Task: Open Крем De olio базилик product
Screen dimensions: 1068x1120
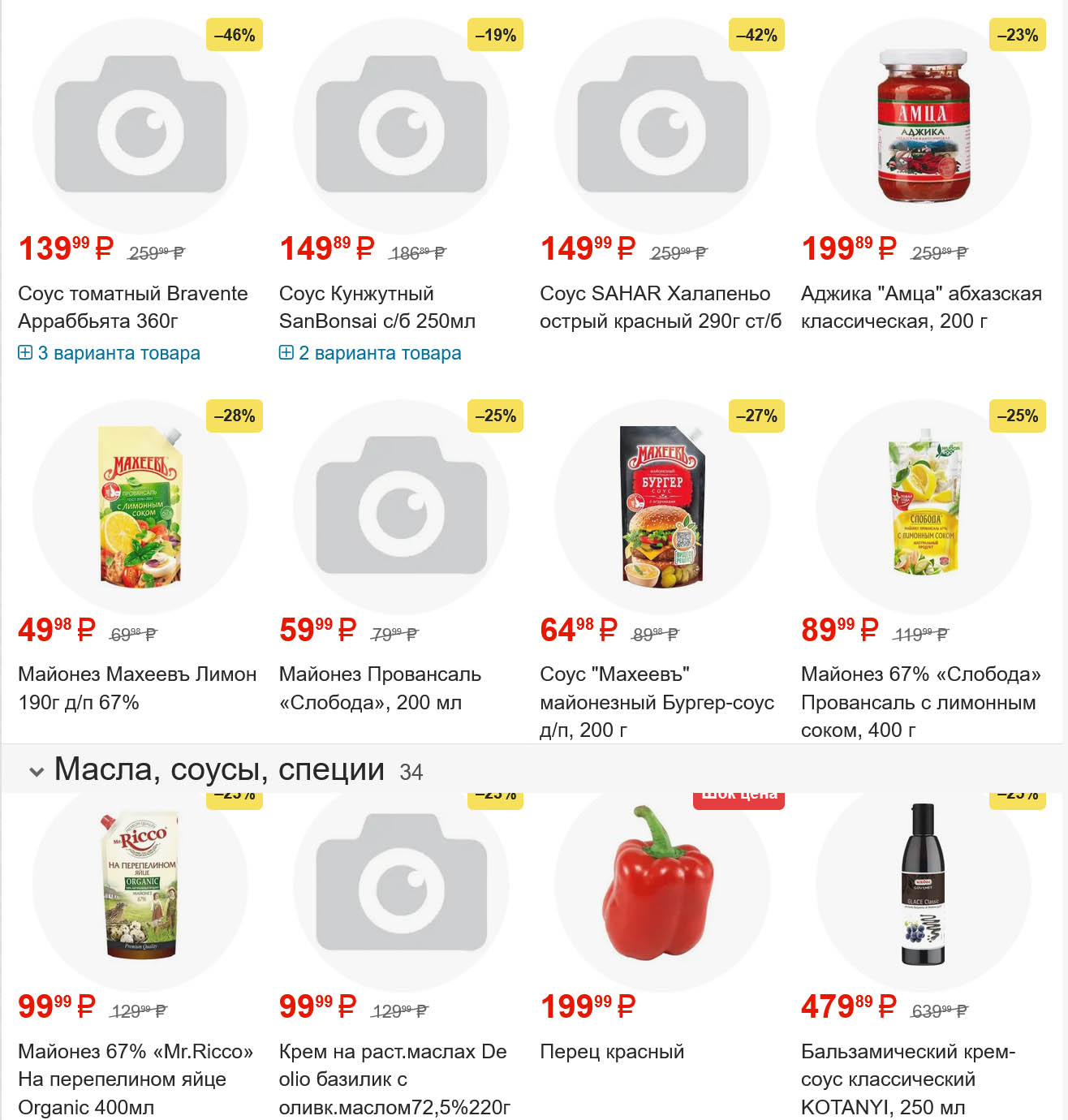Action: tap(394, 1079)
